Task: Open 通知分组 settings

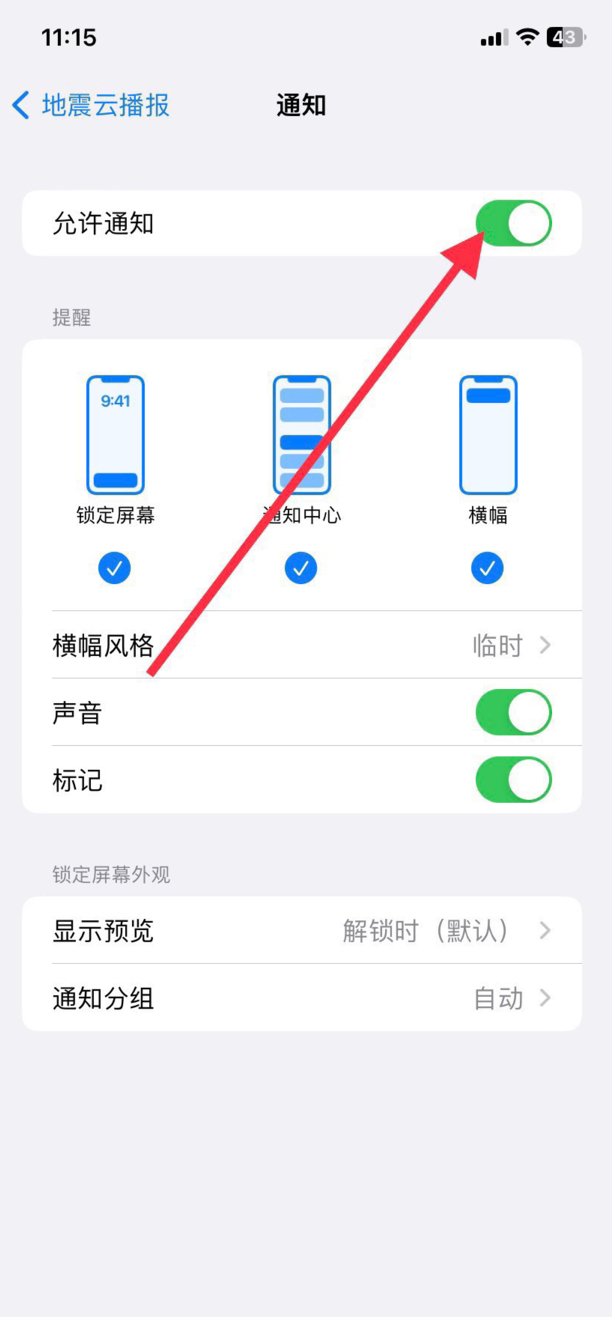Action: [301, 998]
